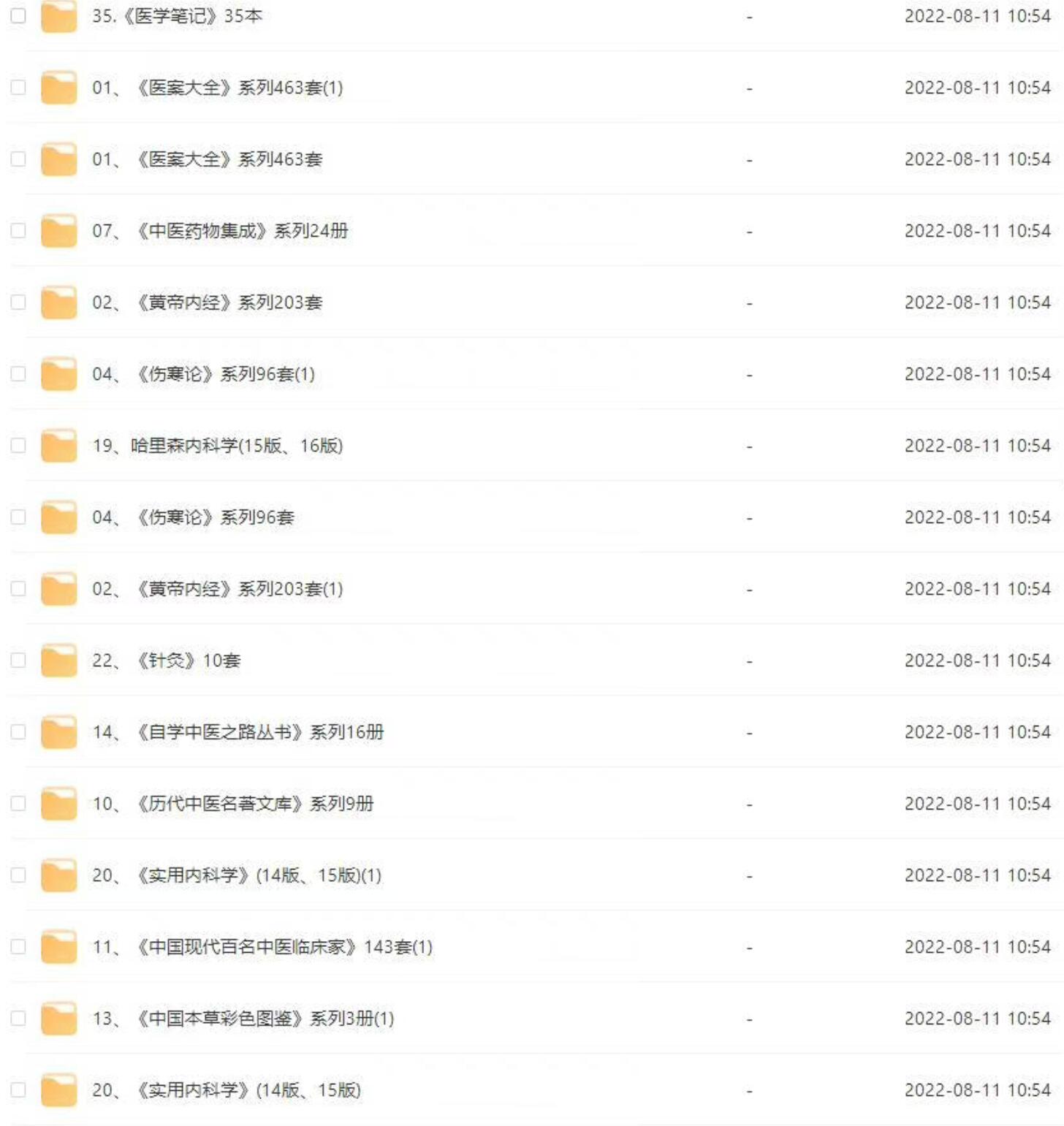Open folder 01、《医案大全》系列463套(1)

[x=217, y=88]
